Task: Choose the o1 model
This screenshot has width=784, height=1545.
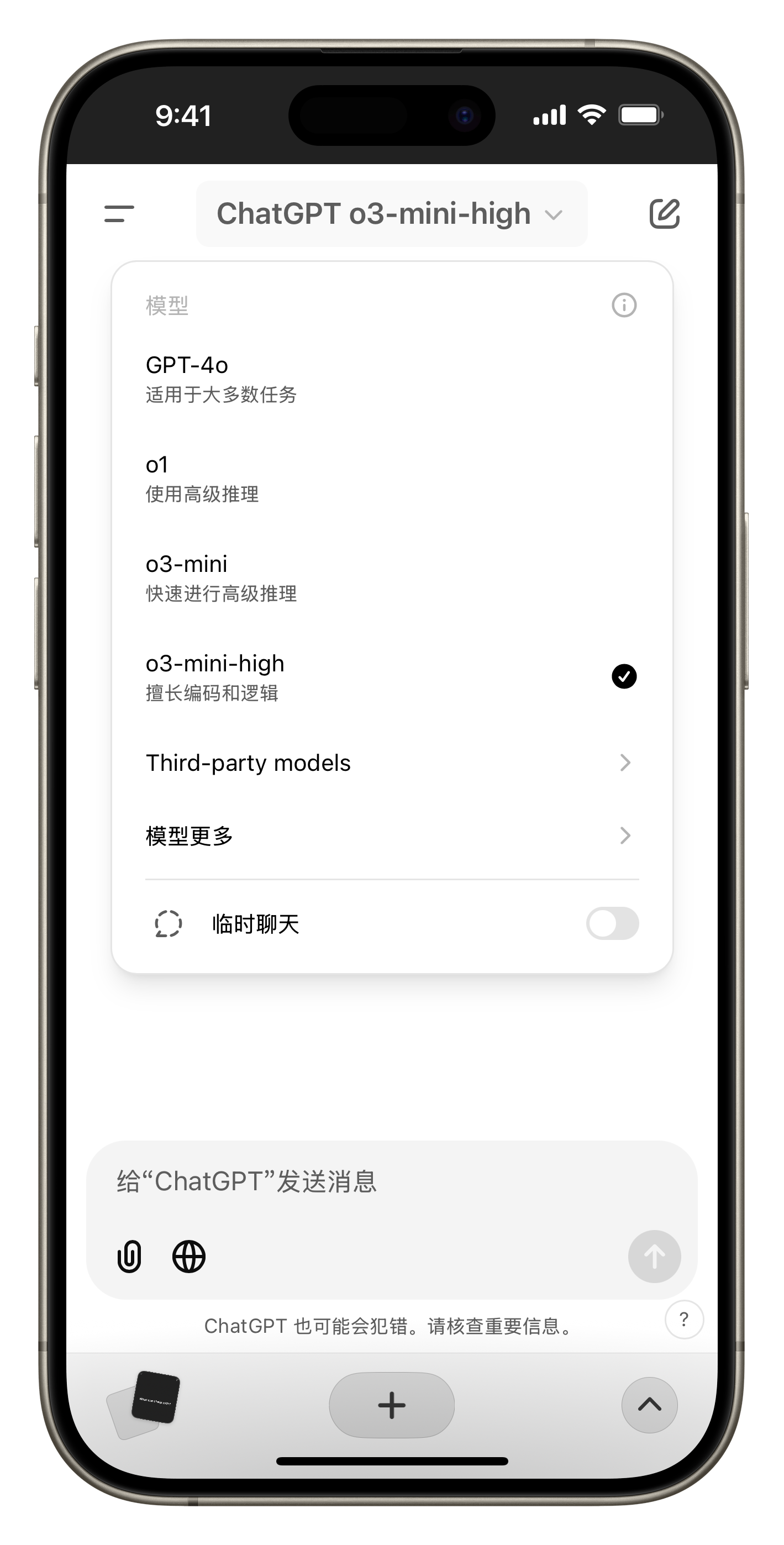Action: pyautogui.click(x=391, y=478)
